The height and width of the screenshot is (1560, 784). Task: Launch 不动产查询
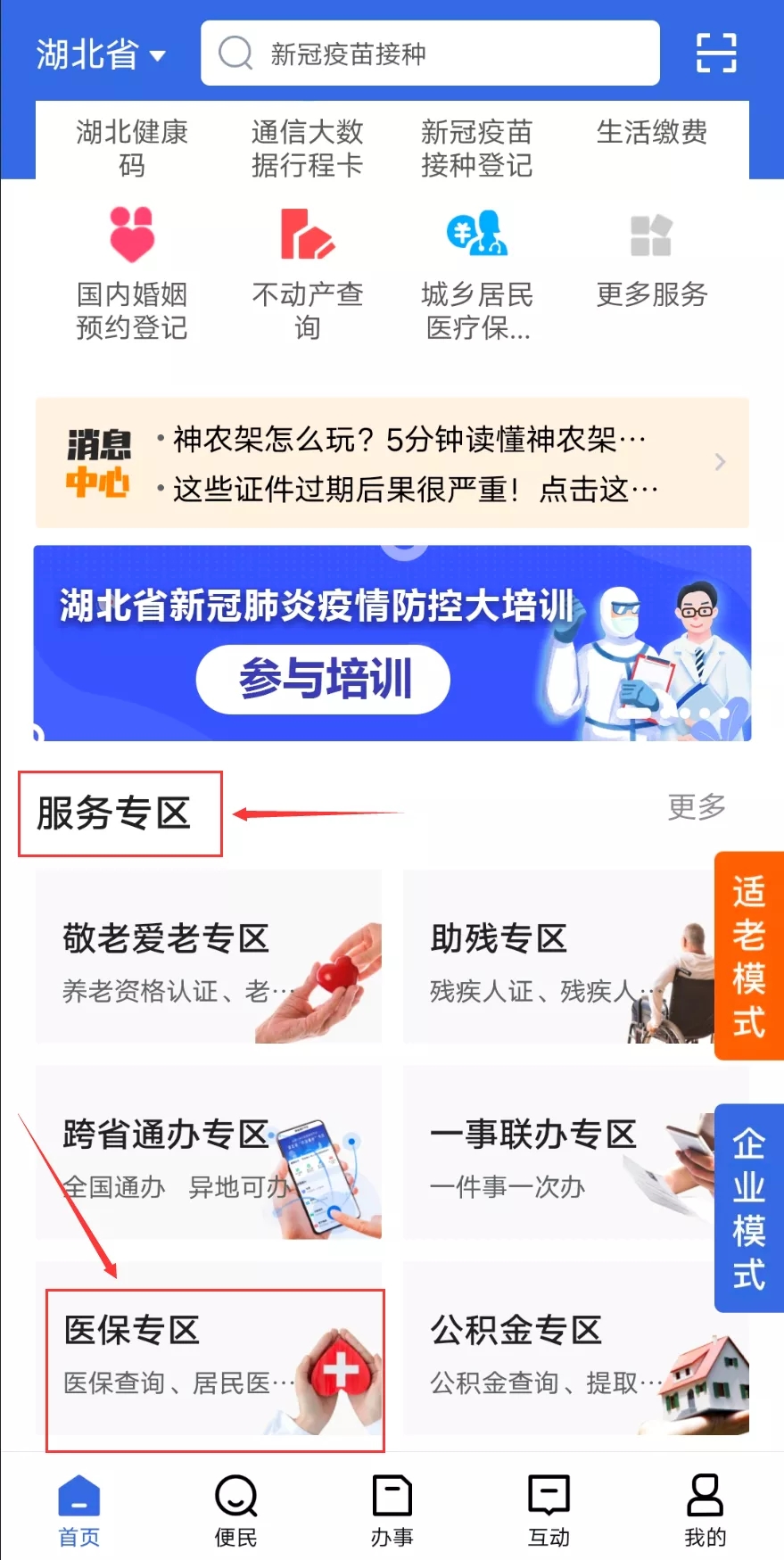307,273
